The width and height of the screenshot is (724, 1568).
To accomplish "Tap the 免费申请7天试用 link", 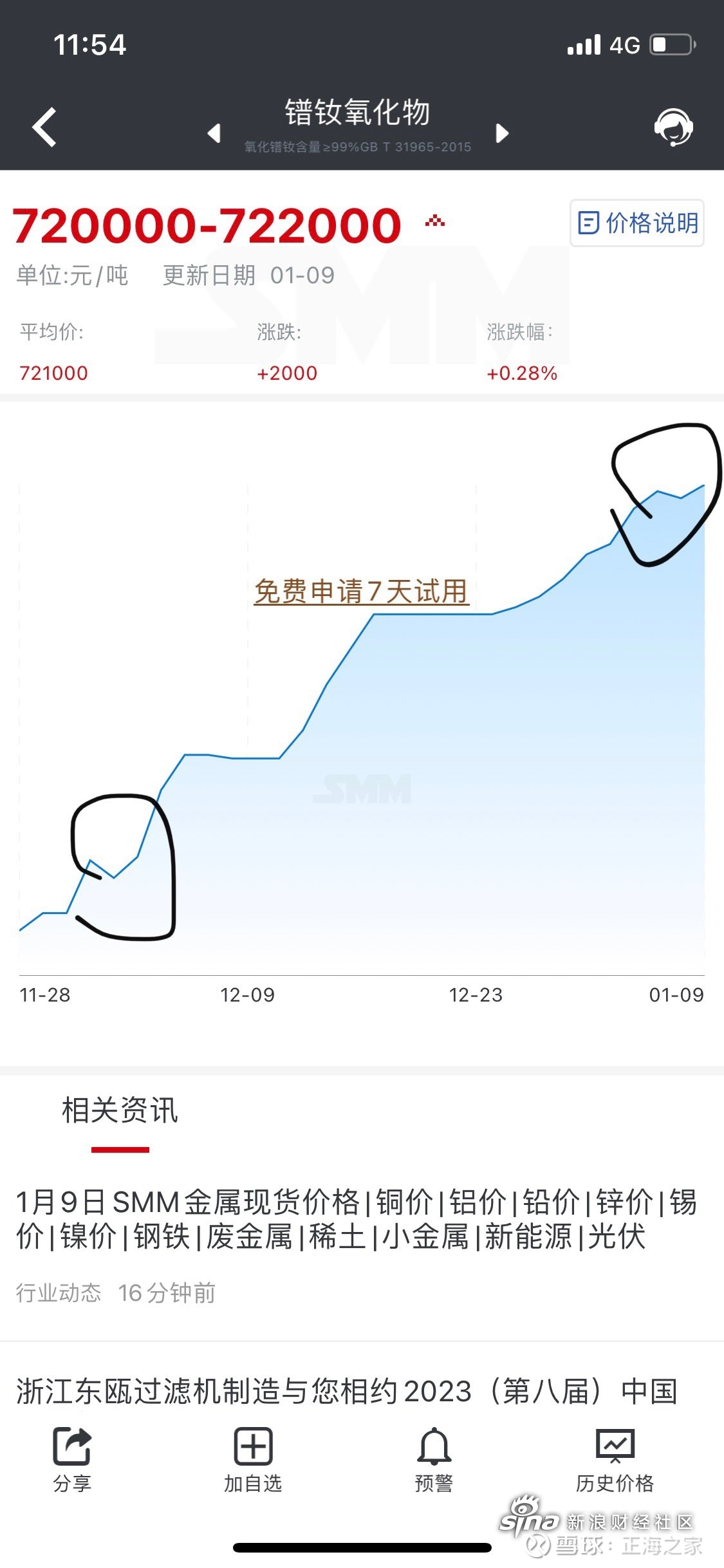I will click(361, 592).
